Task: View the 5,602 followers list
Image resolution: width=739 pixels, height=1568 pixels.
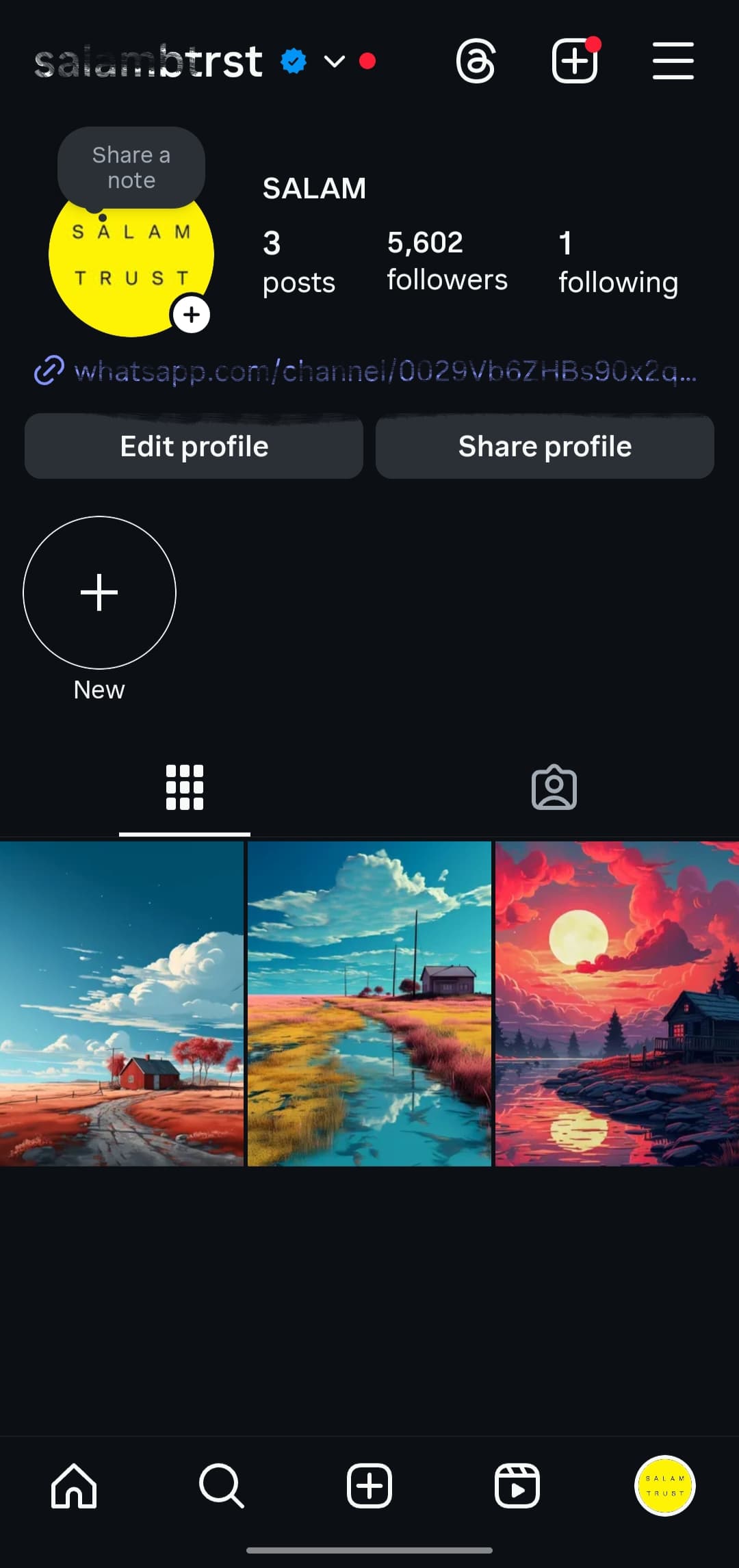Action: coord(447,261)
